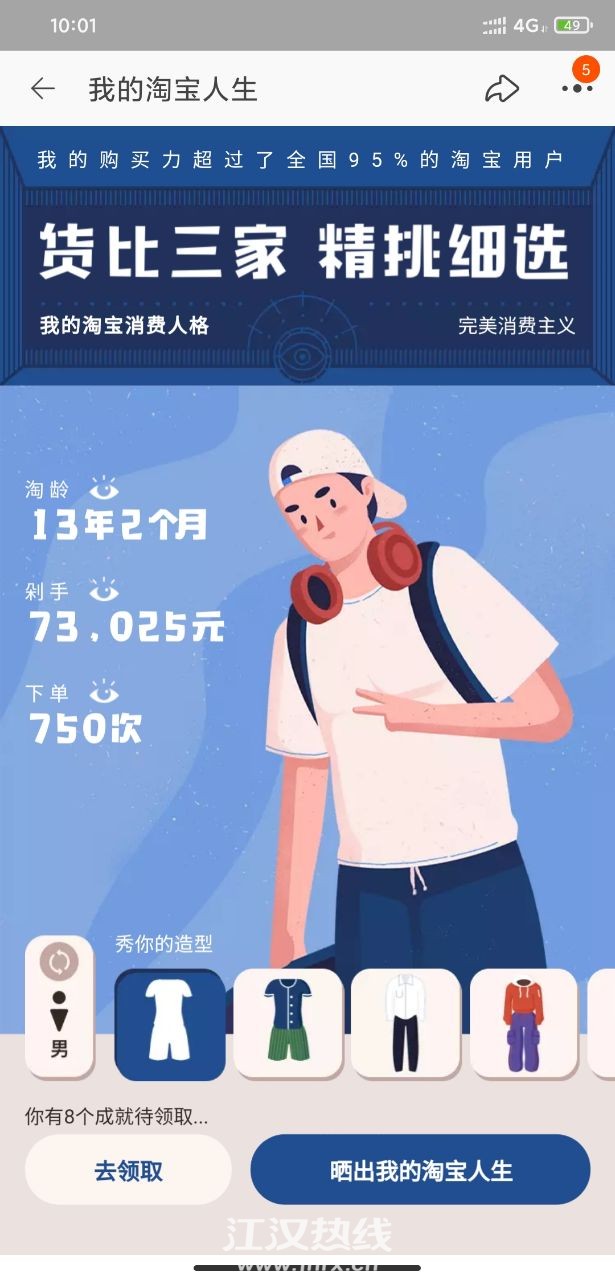This screenshot has height=1280, width=615.
Task: Go back from 我的淘宝人生
Action: pyautogui.click(x=42, y=89)
